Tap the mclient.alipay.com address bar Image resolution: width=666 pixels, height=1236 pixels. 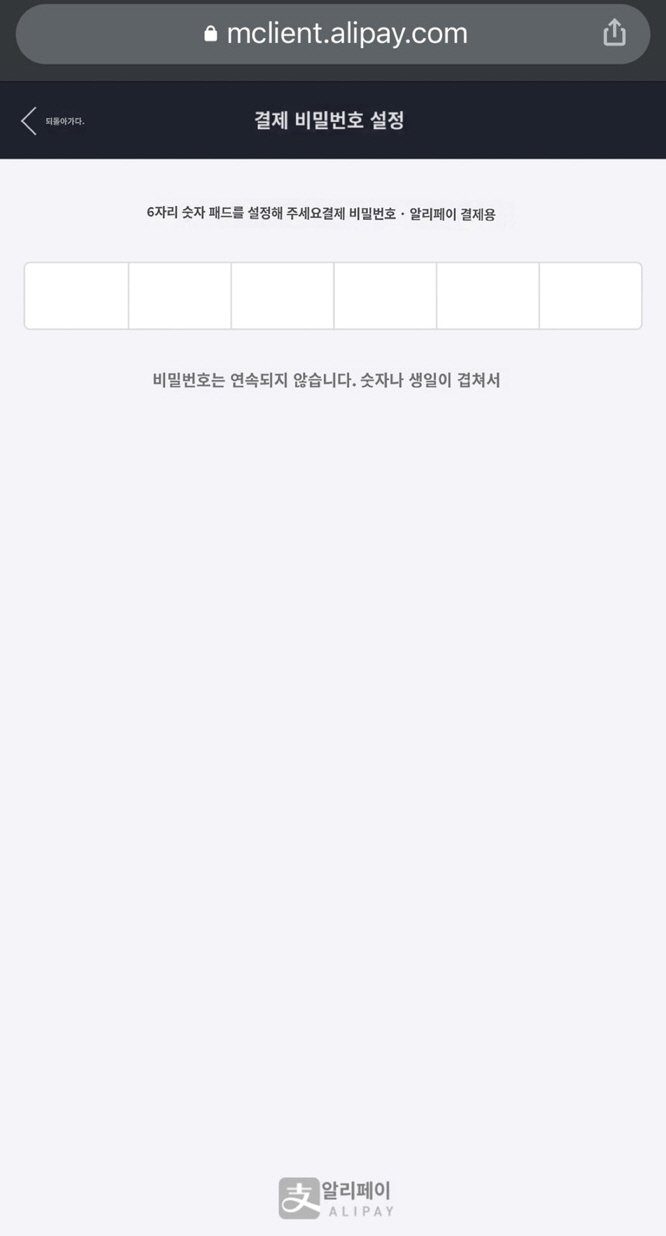pos(335,34)
